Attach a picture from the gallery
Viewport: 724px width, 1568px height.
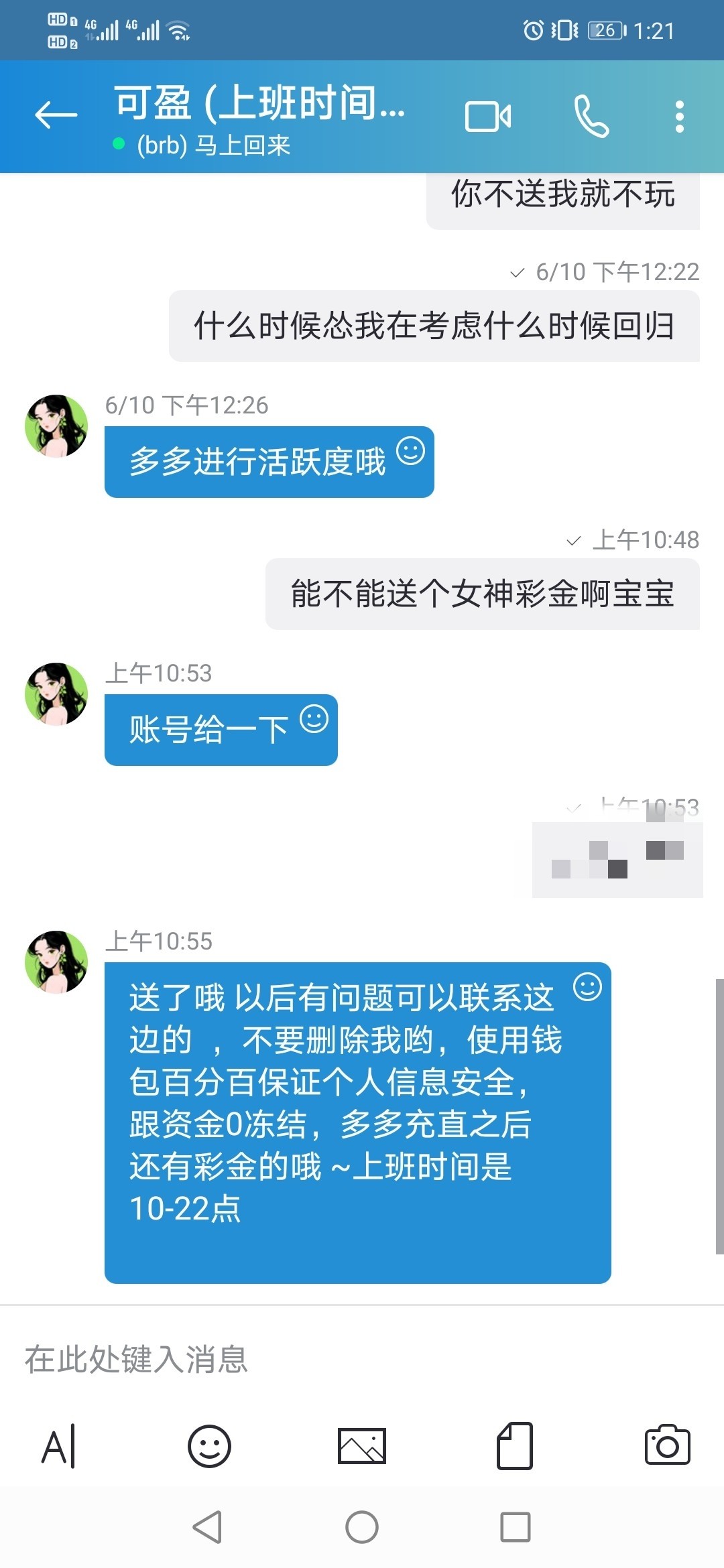tap(361, 1446)
